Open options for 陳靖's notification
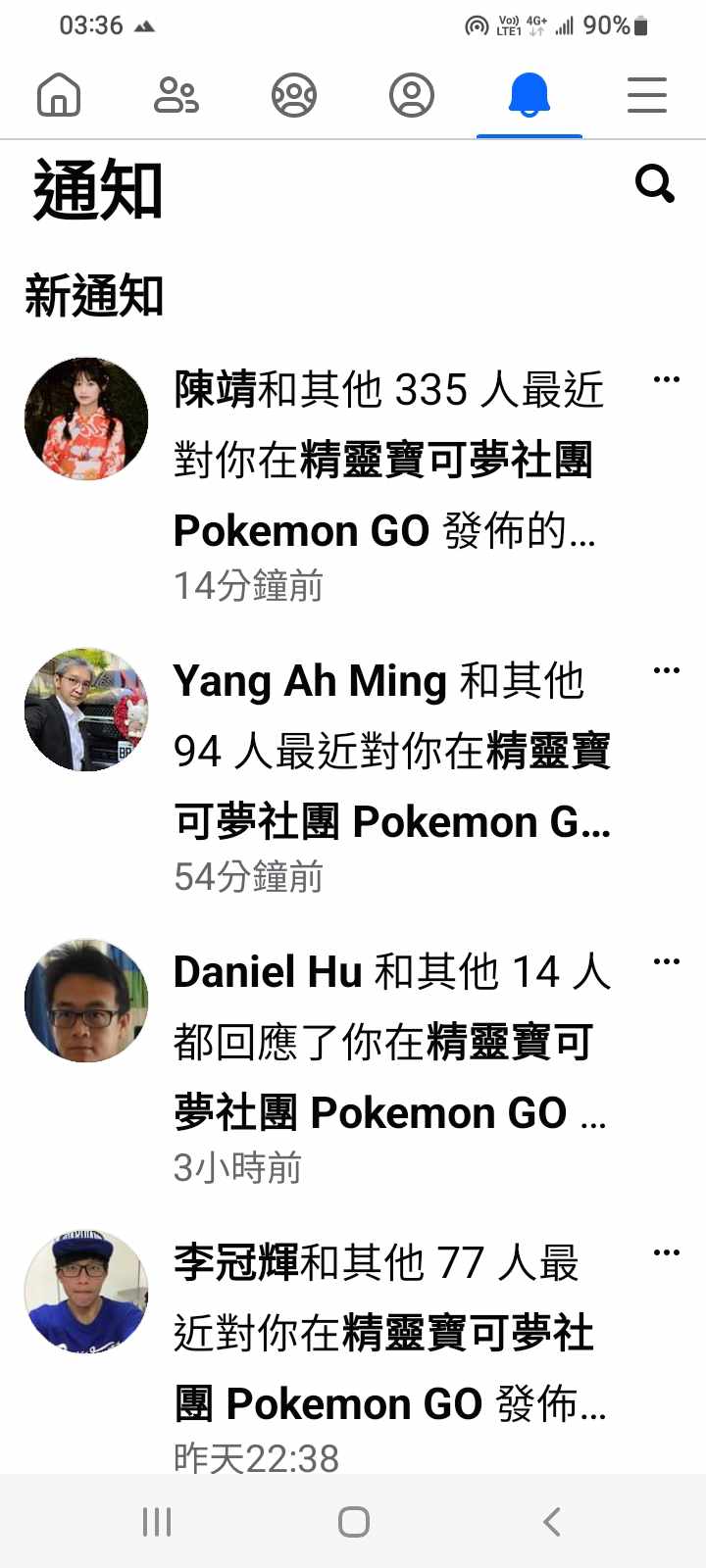The image size is (706, 1568). pyautogui.click(x=667, y=379)
